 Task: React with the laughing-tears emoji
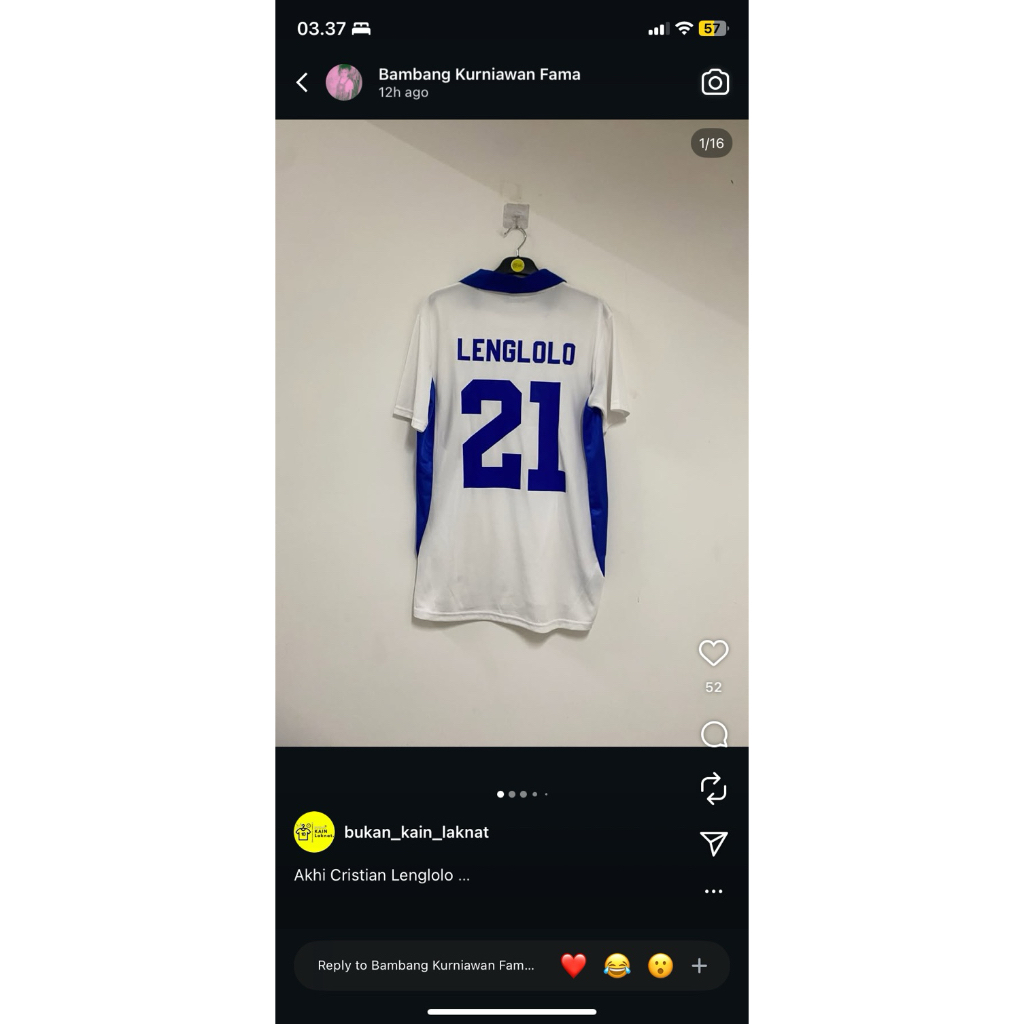[x=617, y=966]
